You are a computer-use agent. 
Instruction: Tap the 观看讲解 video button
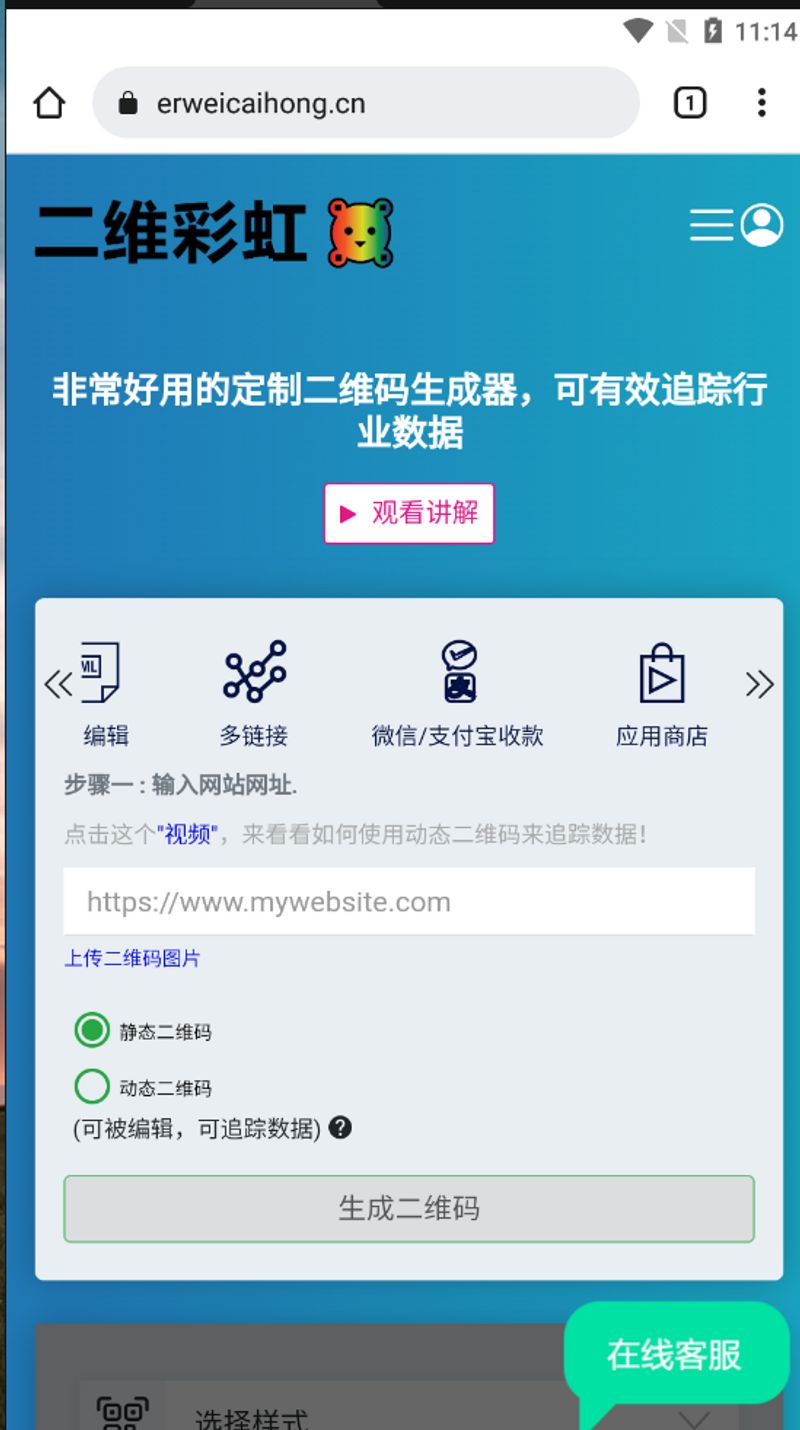[409, 514]
